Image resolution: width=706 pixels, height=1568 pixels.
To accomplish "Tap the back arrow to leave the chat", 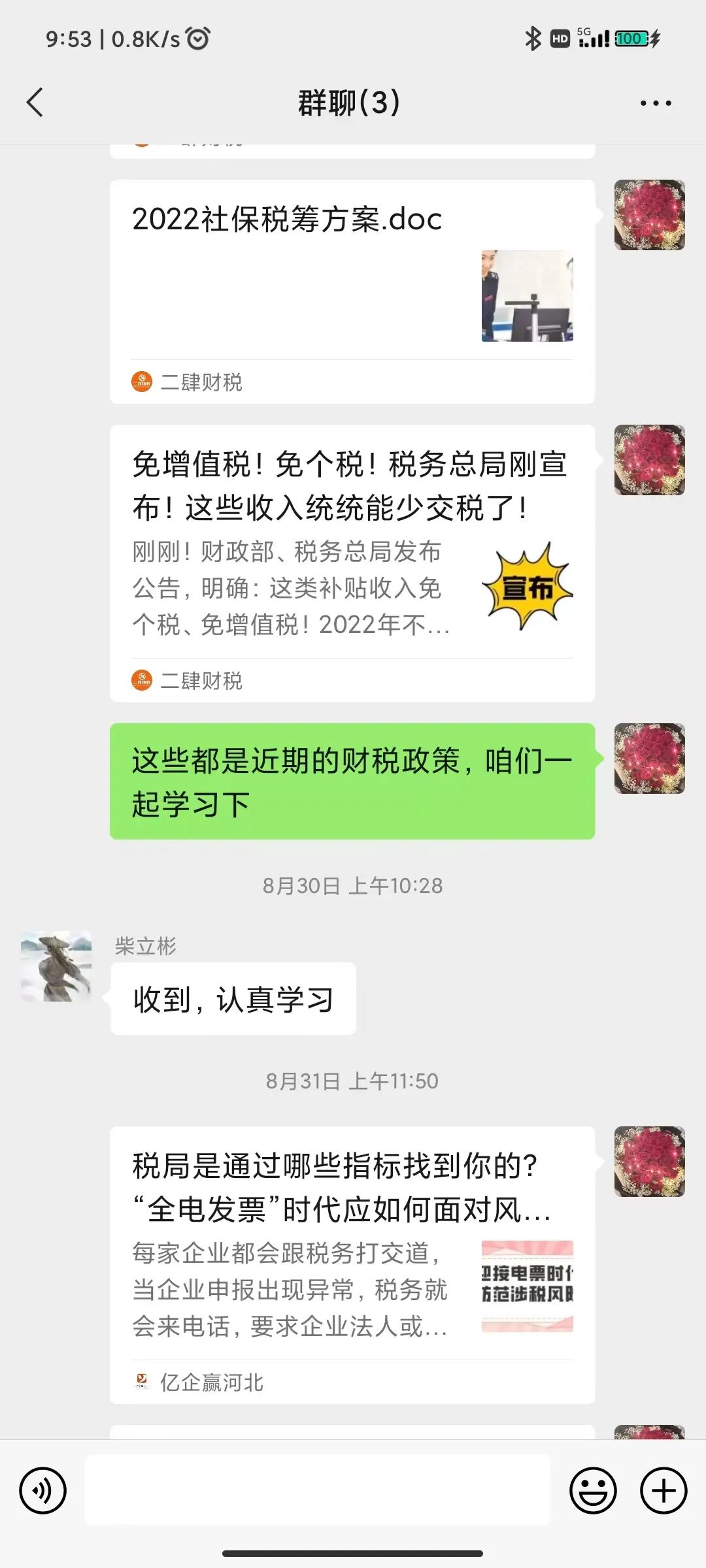I will click(x=37, y=103).
